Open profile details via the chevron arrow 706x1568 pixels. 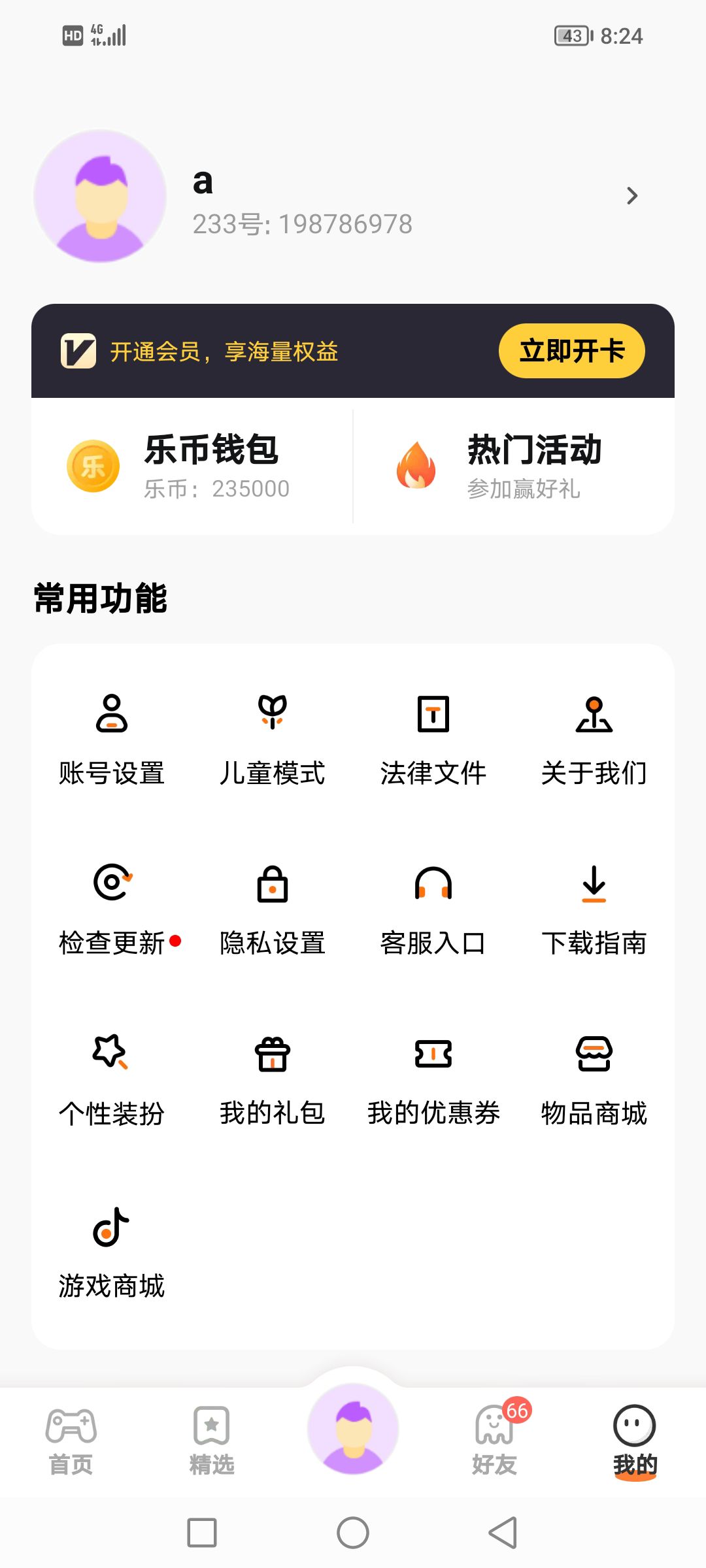pyautogui.click(x=631, y=196)
